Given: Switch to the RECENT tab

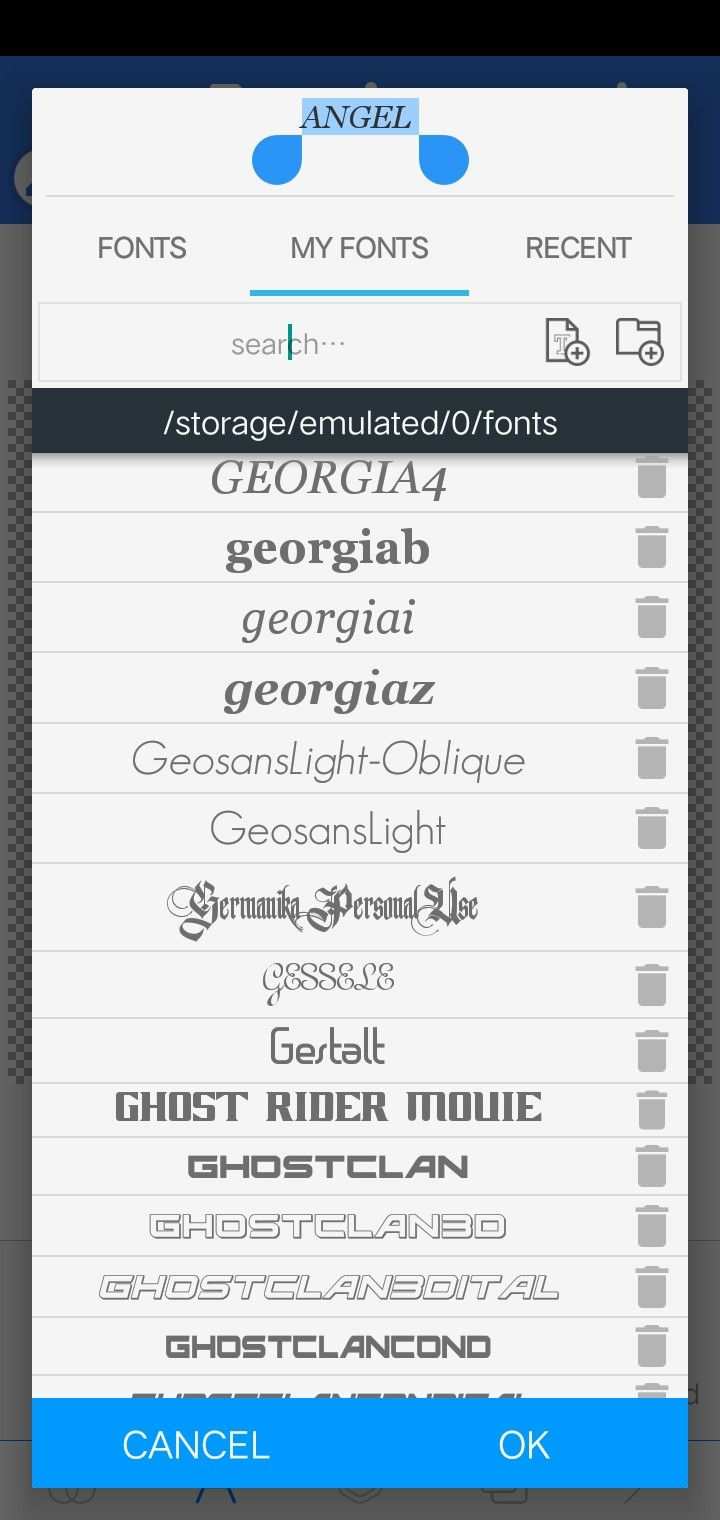Looking at the screenshot, I should coord(578,248).
